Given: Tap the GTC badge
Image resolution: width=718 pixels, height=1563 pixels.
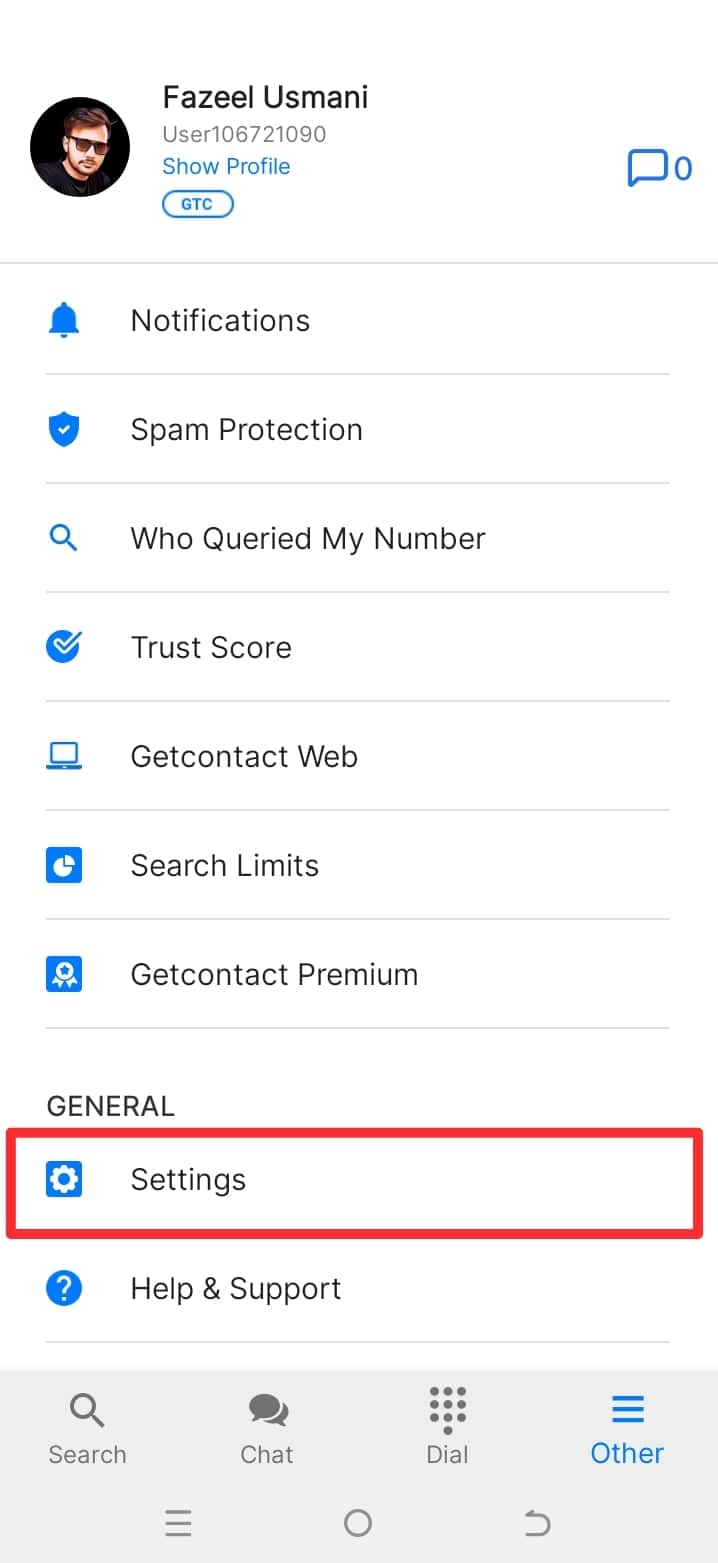Looking at the screenshot, I should (198, 205).
